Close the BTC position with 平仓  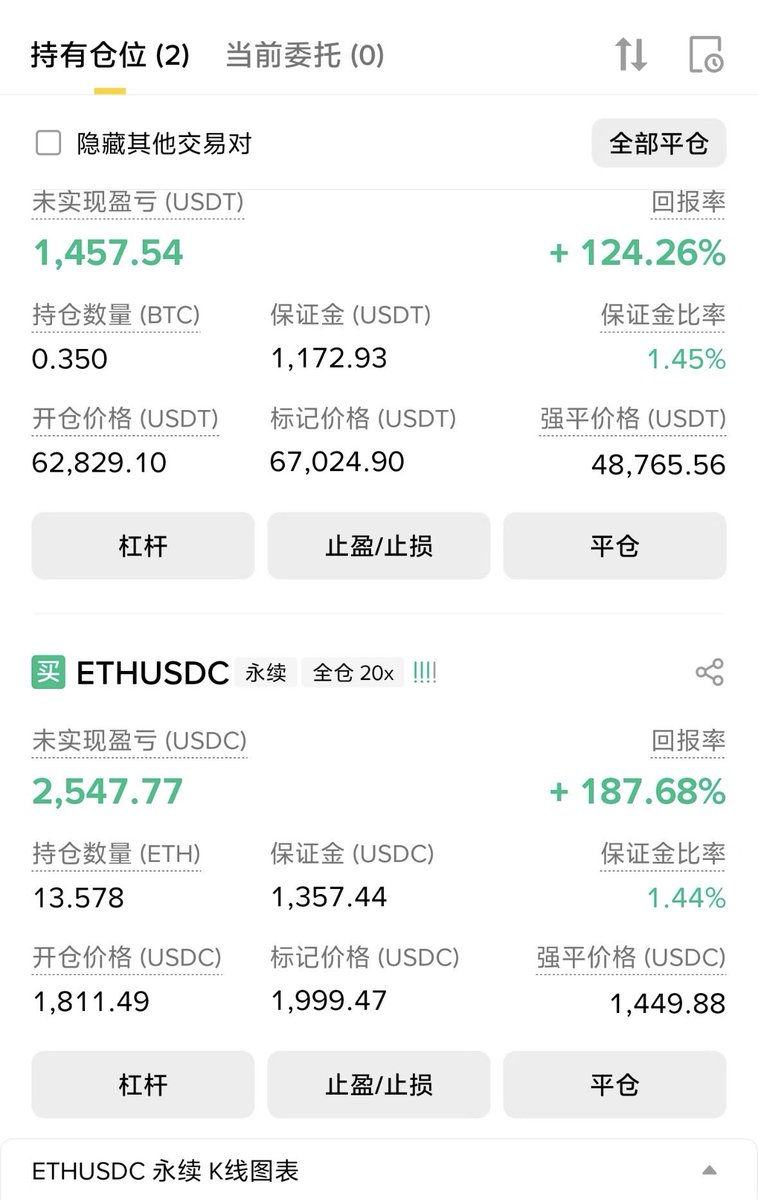point(614,546)
